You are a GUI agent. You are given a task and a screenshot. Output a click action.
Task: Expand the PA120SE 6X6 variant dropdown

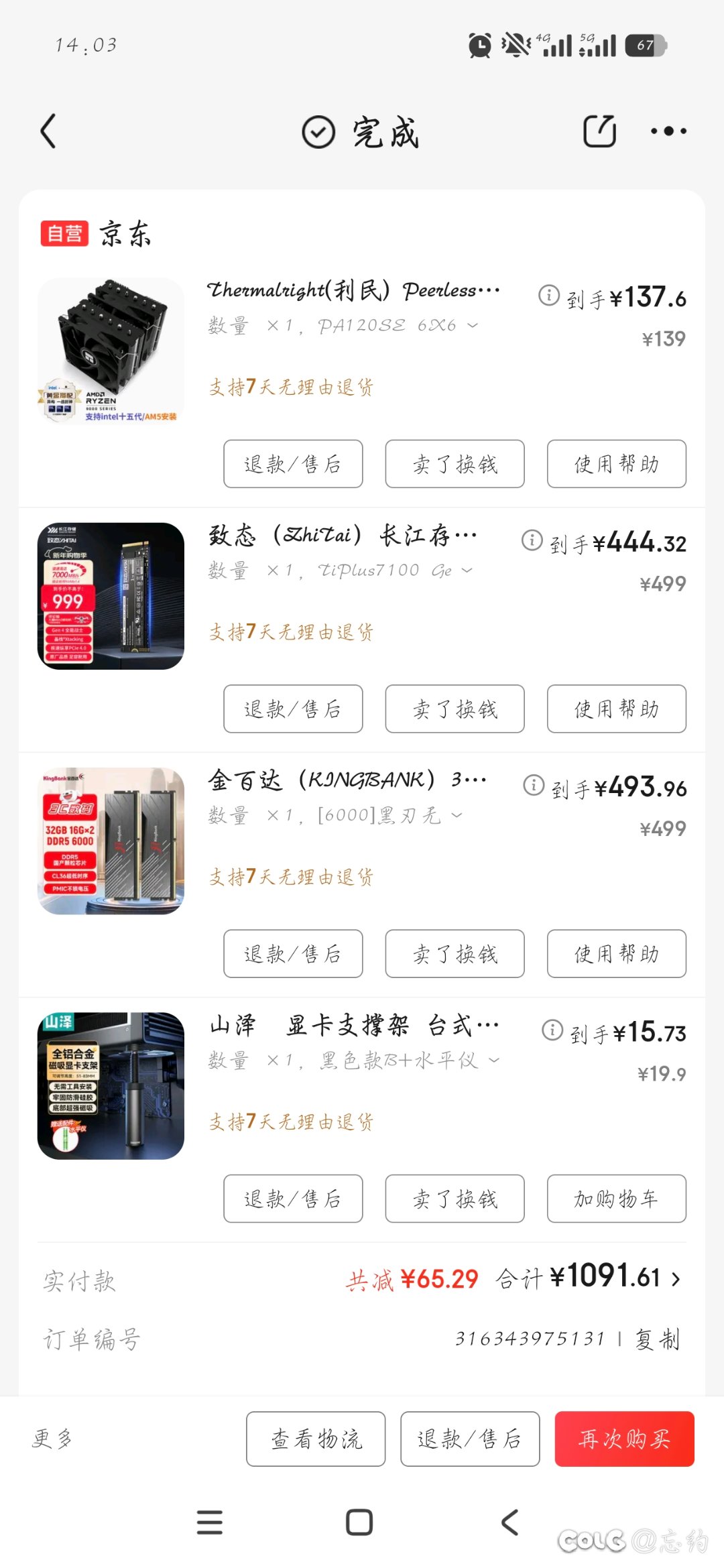click(471, 324)
